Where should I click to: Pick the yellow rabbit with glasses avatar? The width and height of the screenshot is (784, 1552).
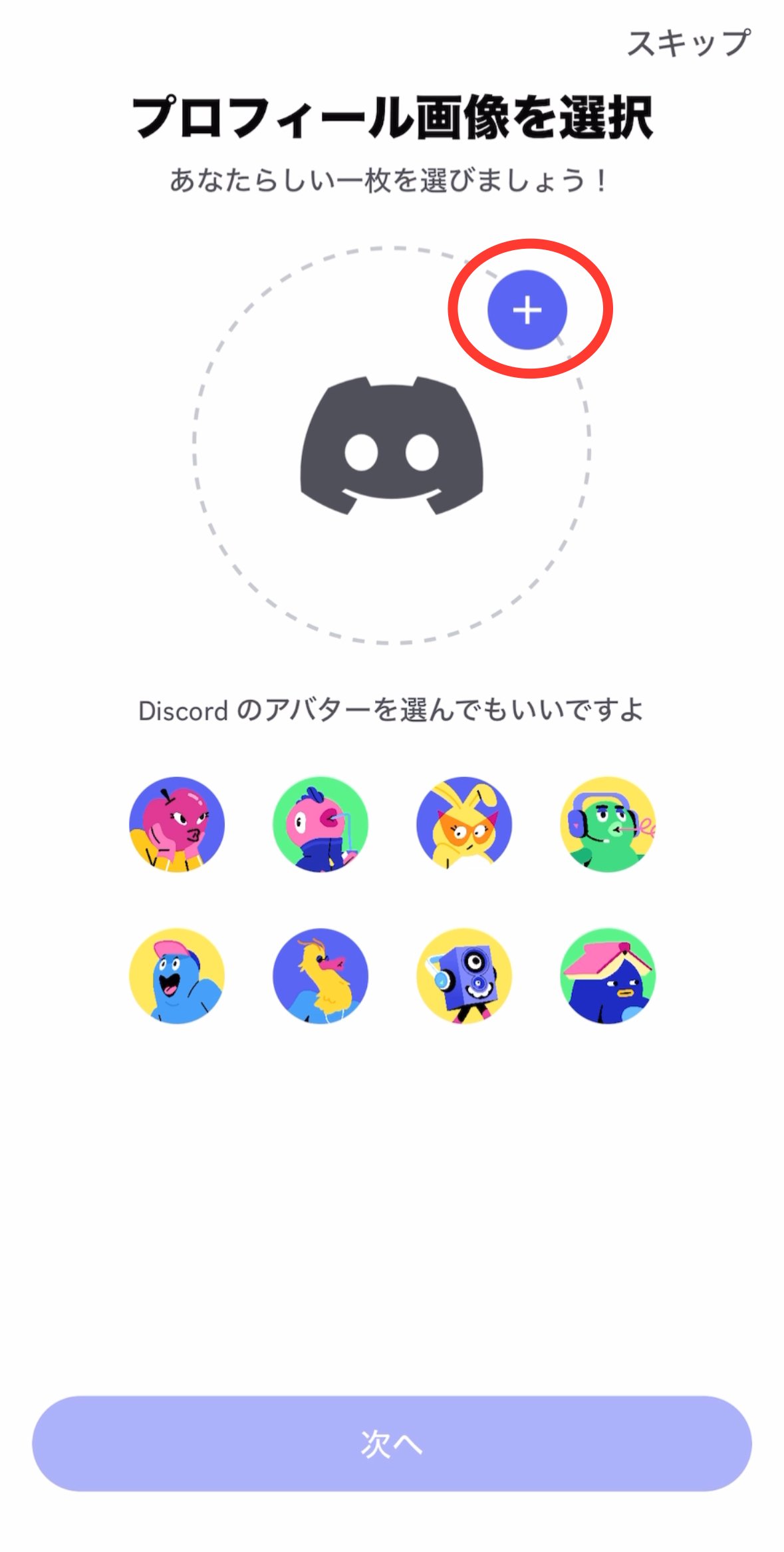(x=464, y=824)
